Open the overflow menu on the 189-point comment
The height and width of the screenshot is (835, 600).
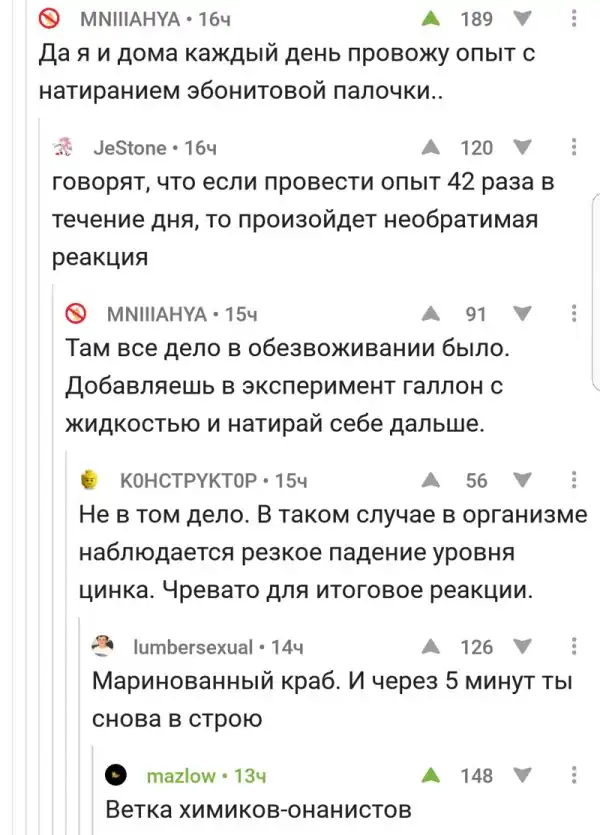pos(571,18)
